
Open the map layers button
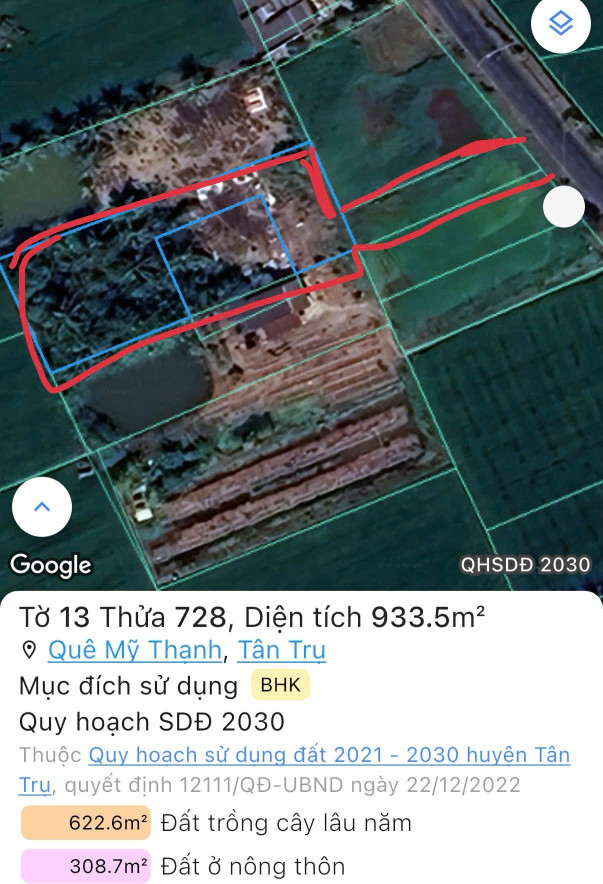pyautogui.click(x=561, y=23)
